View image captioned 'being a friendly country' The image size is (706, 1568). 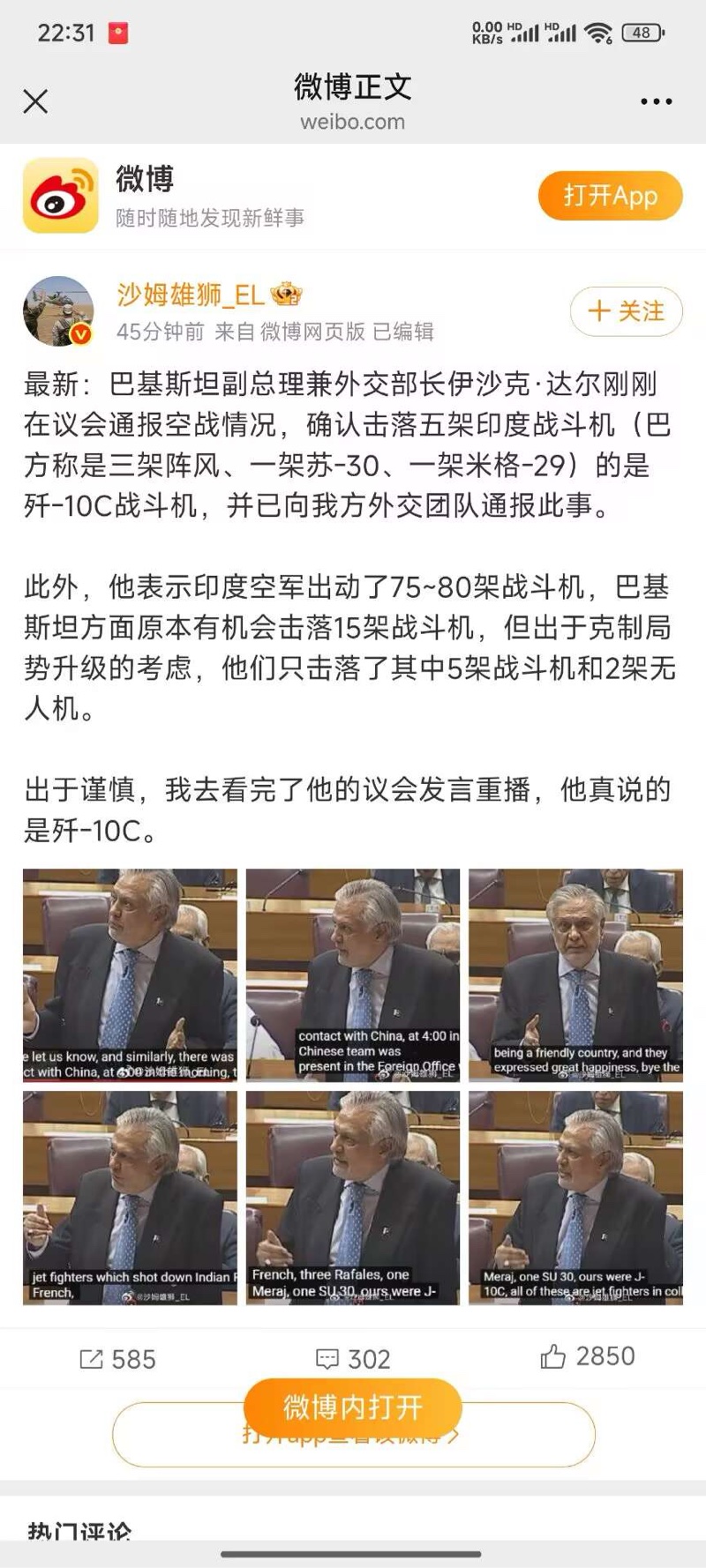575,974
